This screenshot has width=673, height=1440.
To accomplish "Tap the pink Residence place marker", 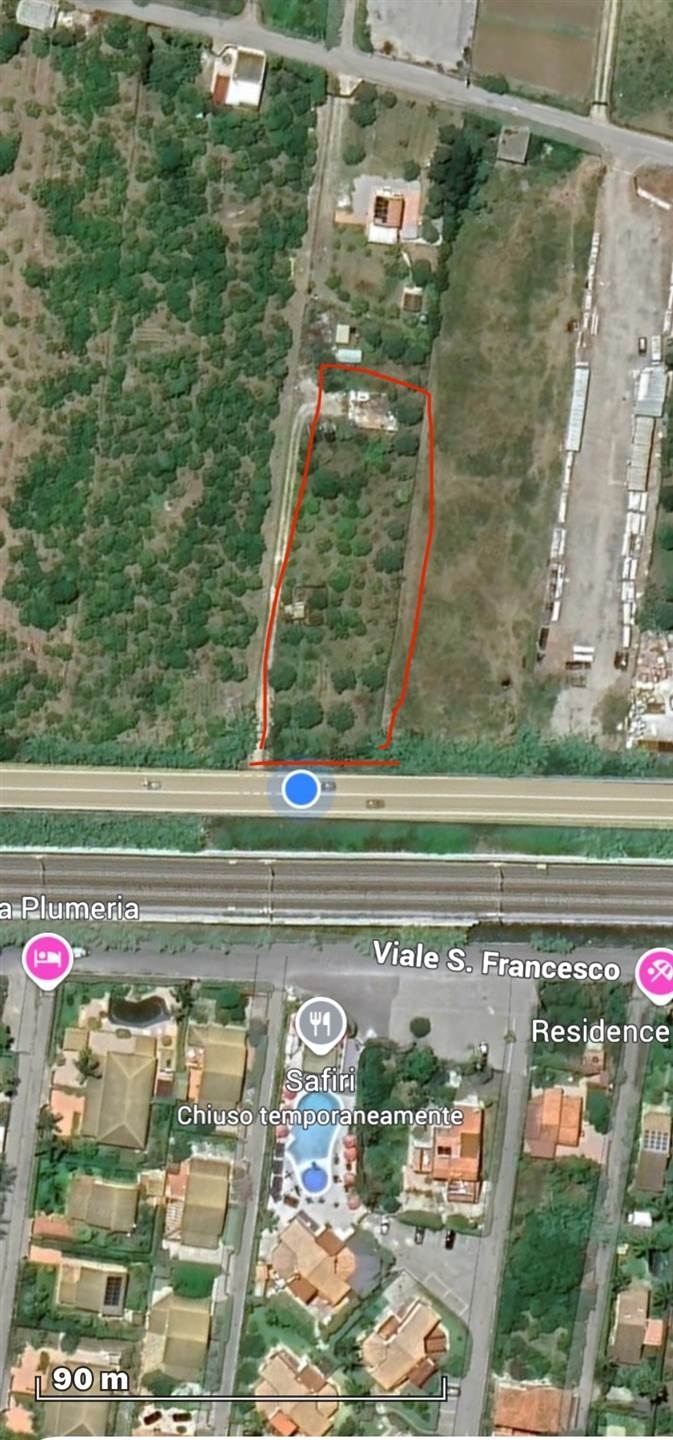I will pos(657,972).
